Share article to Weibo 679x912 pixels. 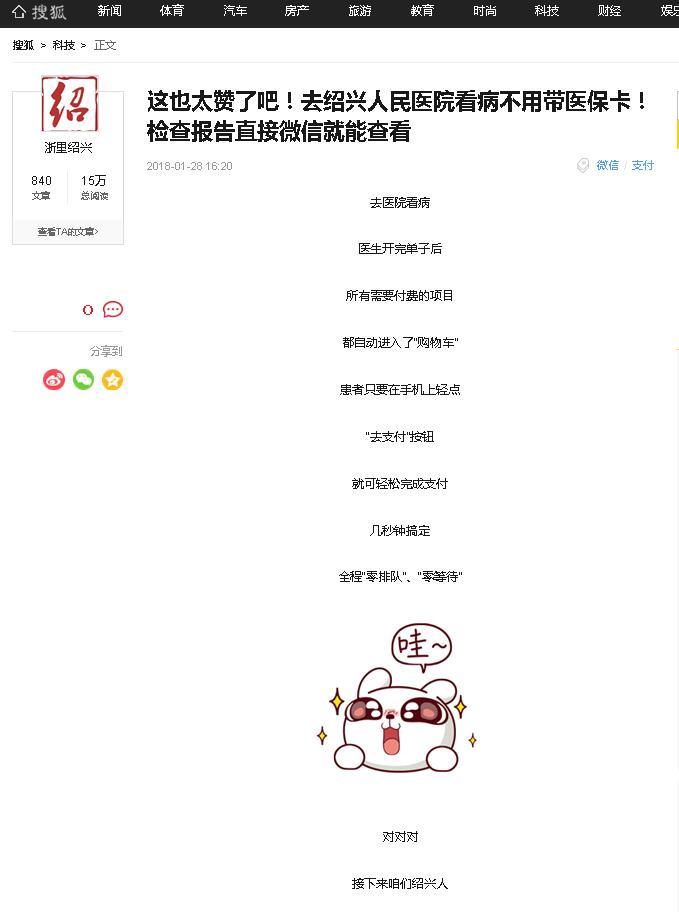(x=54, y=380)
